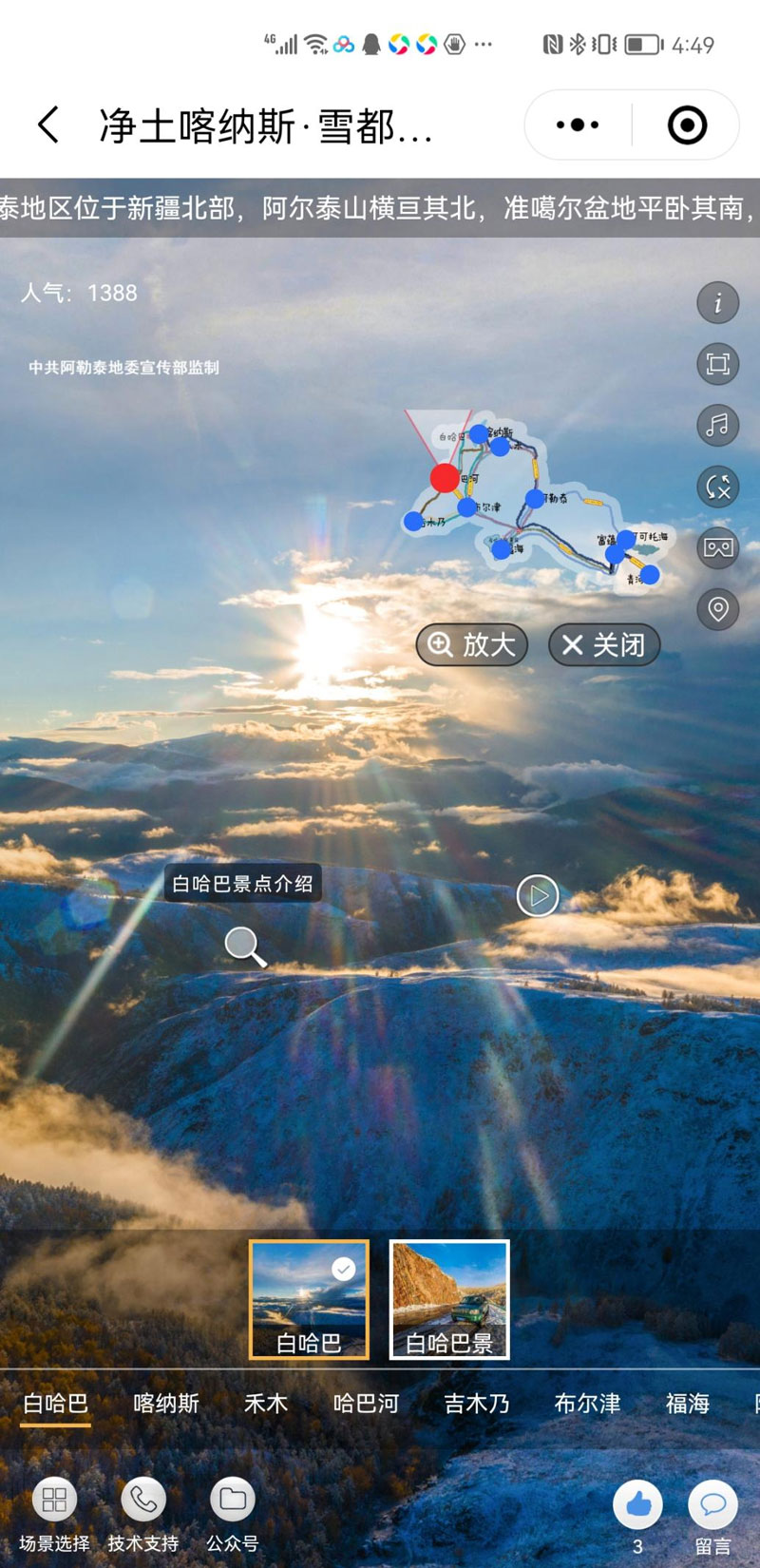The height and width of the screenshot is (1568, 760).
Task: Open 技术支持 phone support
Action: 143,1513
